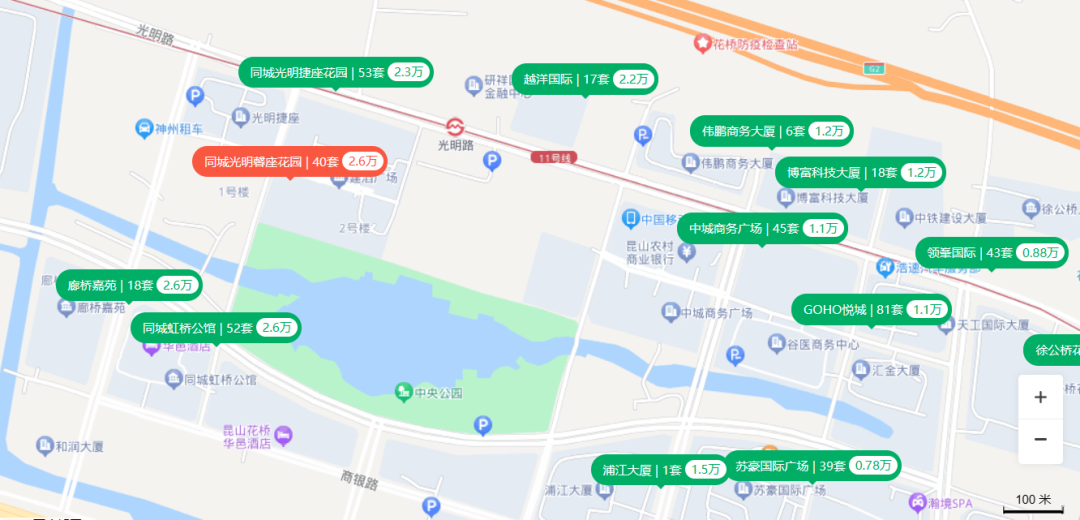
Task: Select the 越洋国际 17套 marker
Action: tap(584, 79)
